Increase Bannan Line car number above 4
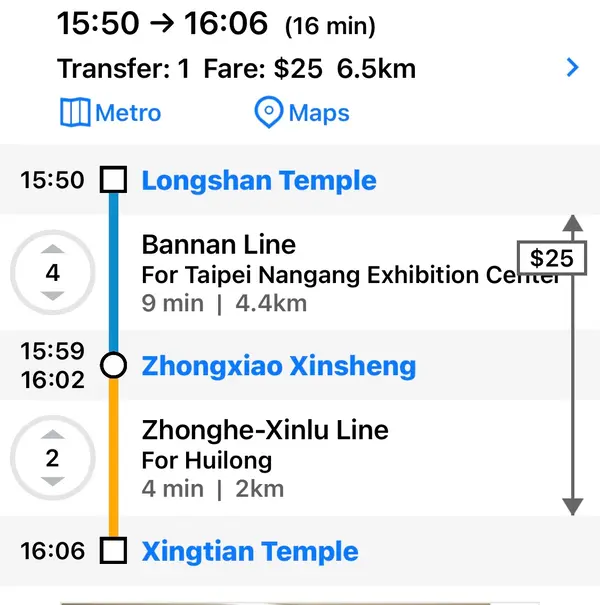 (53, 249)
